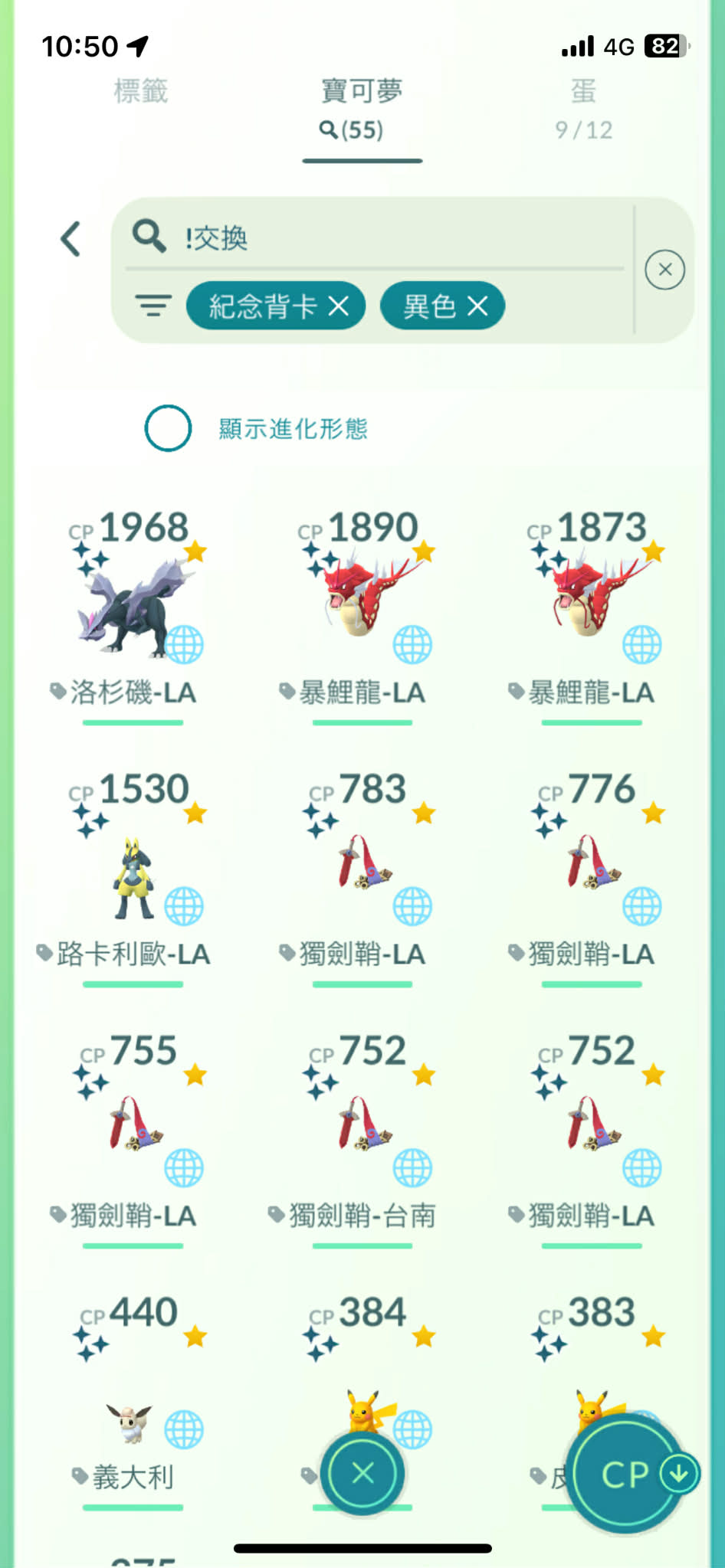Change sort order with the CP button
This screenshot has height=1568, width=725.
click(627, 1474)
